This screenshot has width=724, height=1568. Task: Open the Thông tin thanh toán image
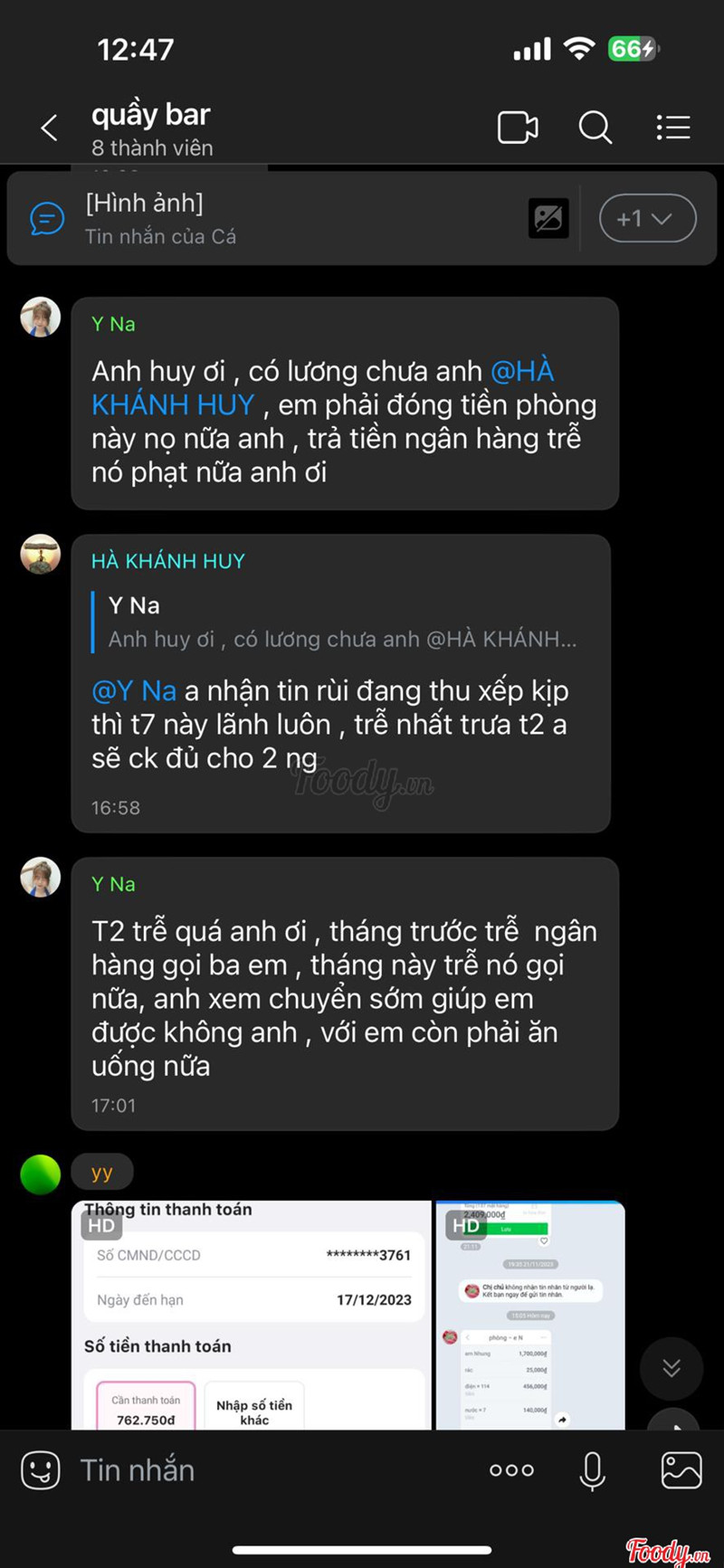[251, 1315]
